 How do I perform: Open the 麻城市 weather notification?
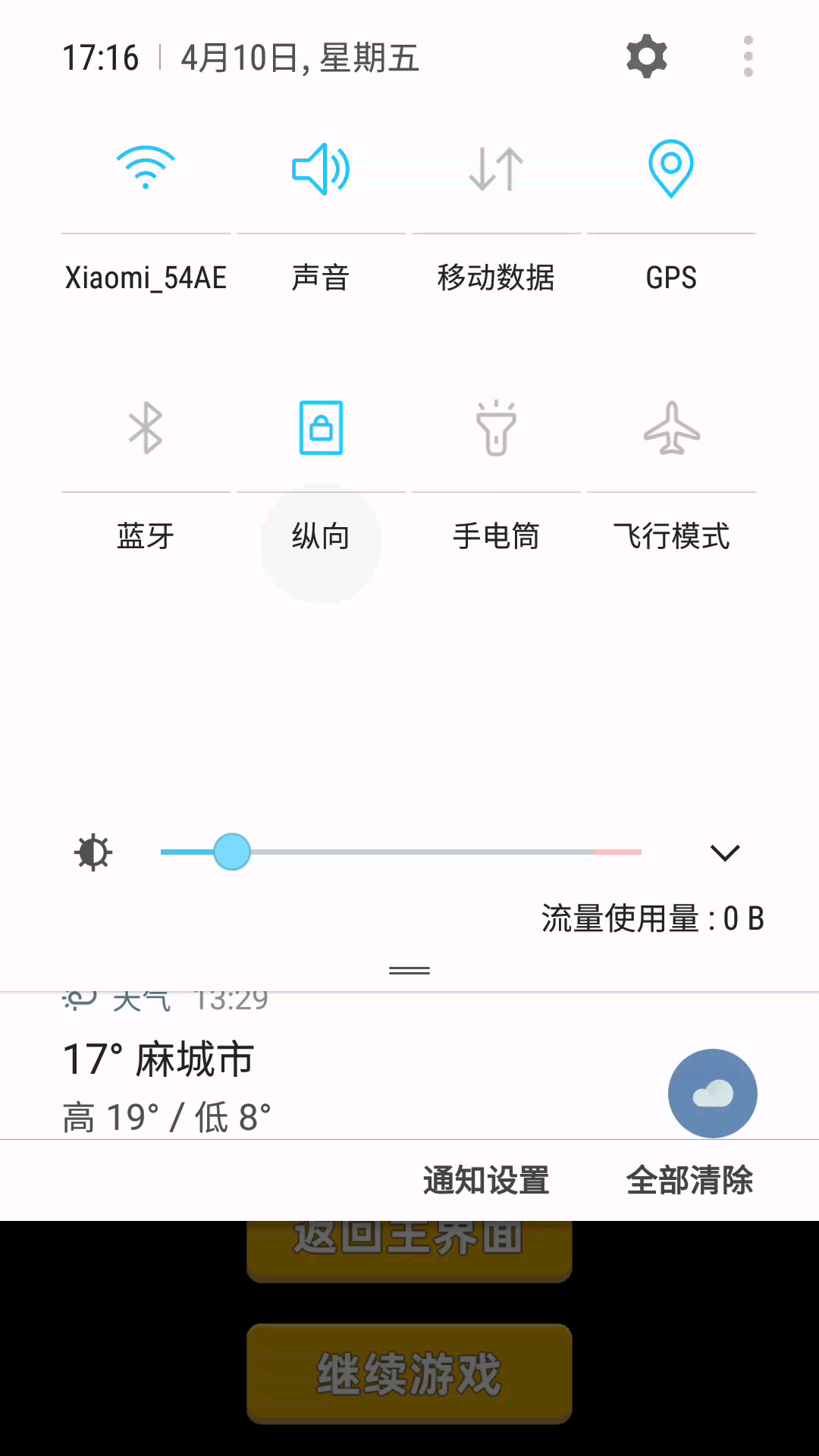(409, 1065)
